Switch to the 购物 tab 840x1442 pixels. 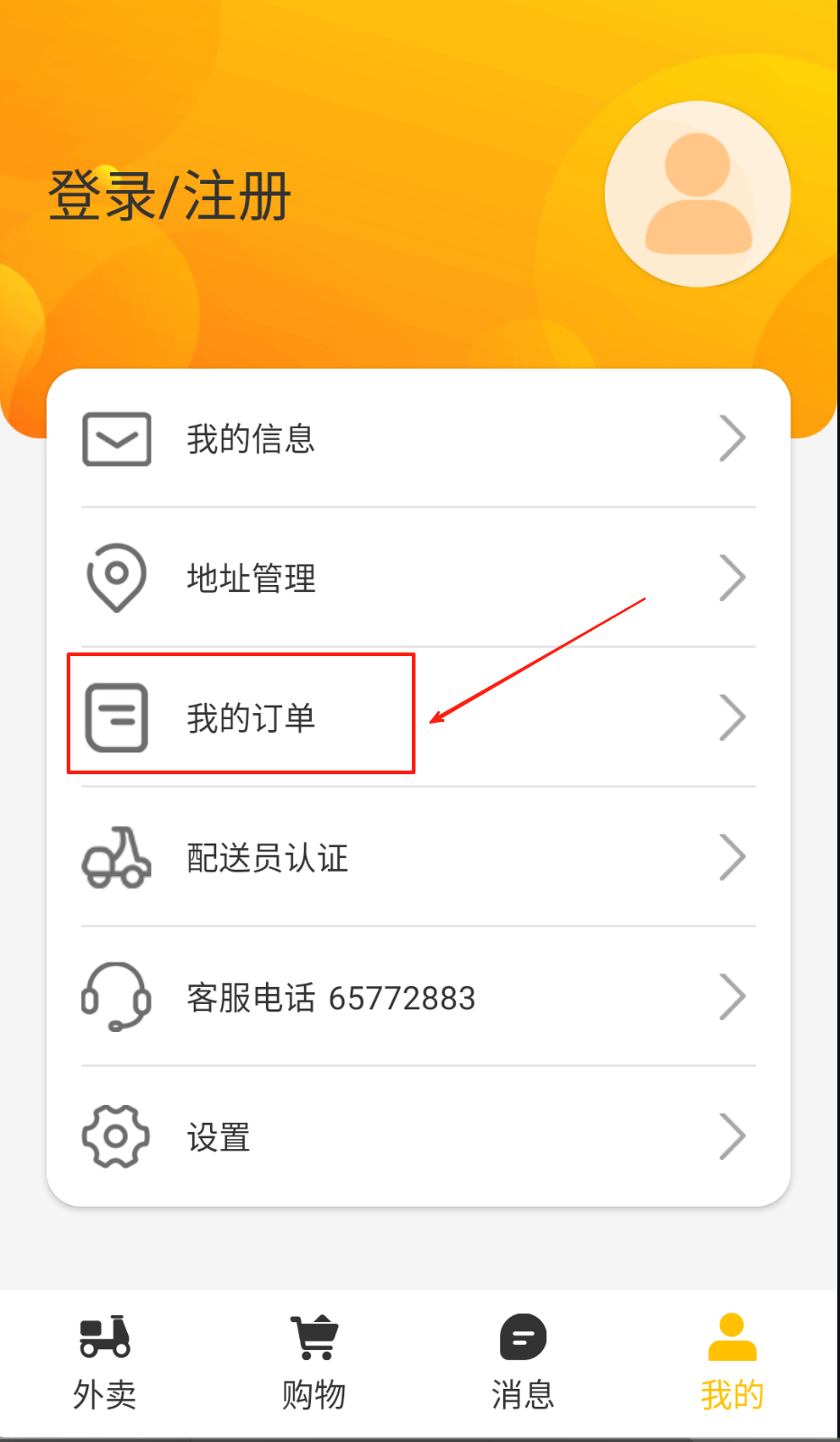314,1363
